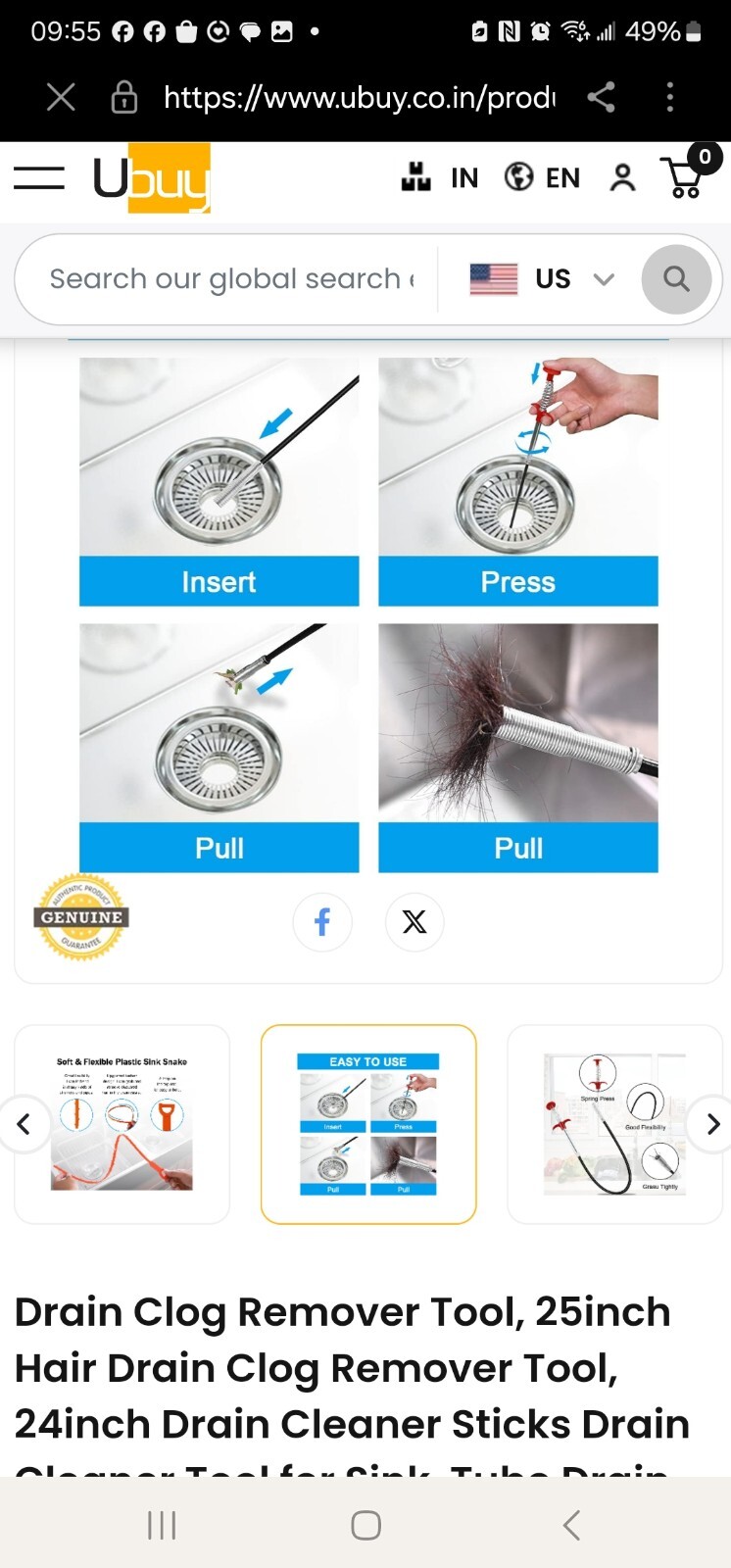Viewport: 731px width, 1568px height.
Task: Share product on X
Action: tap(414, 921)
